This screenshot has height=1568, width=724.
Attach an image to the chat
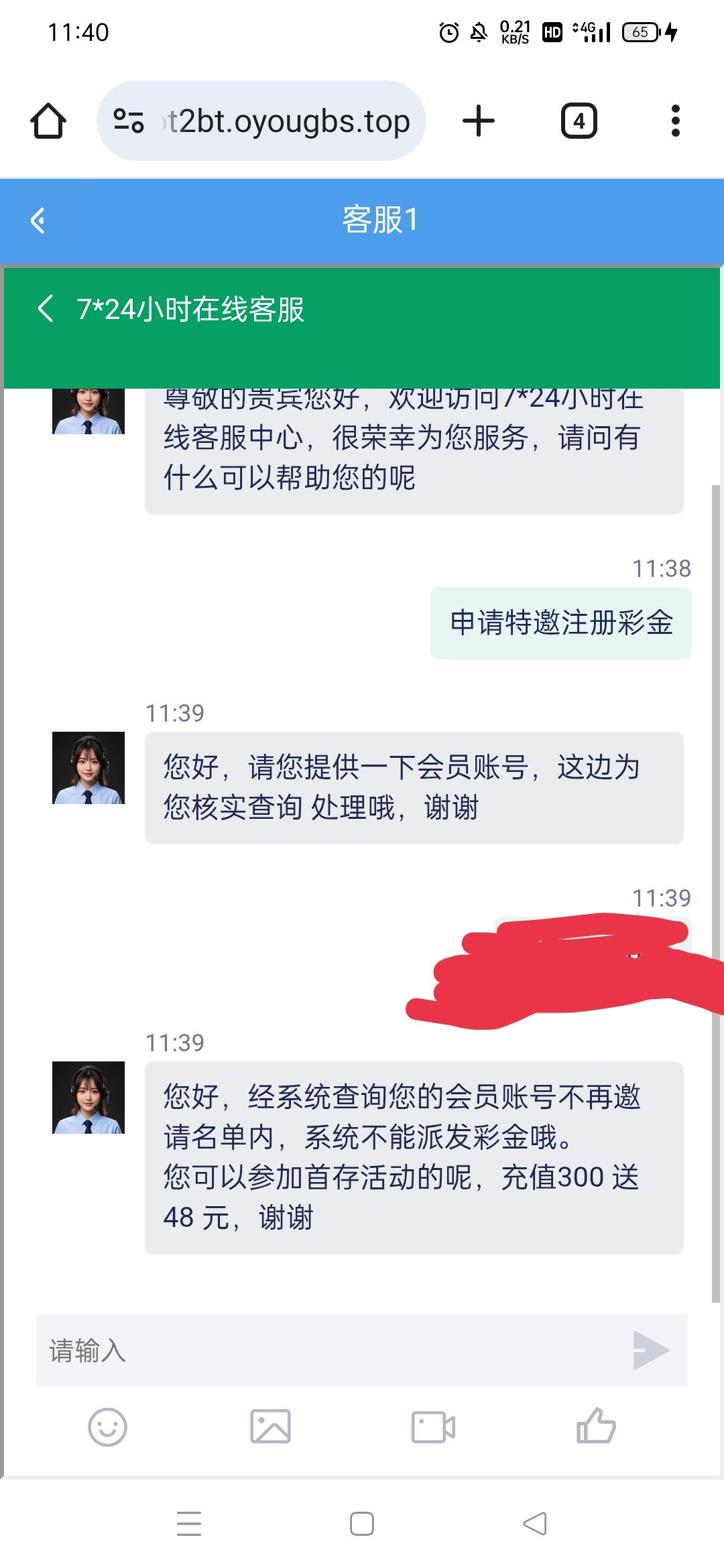270,1427
